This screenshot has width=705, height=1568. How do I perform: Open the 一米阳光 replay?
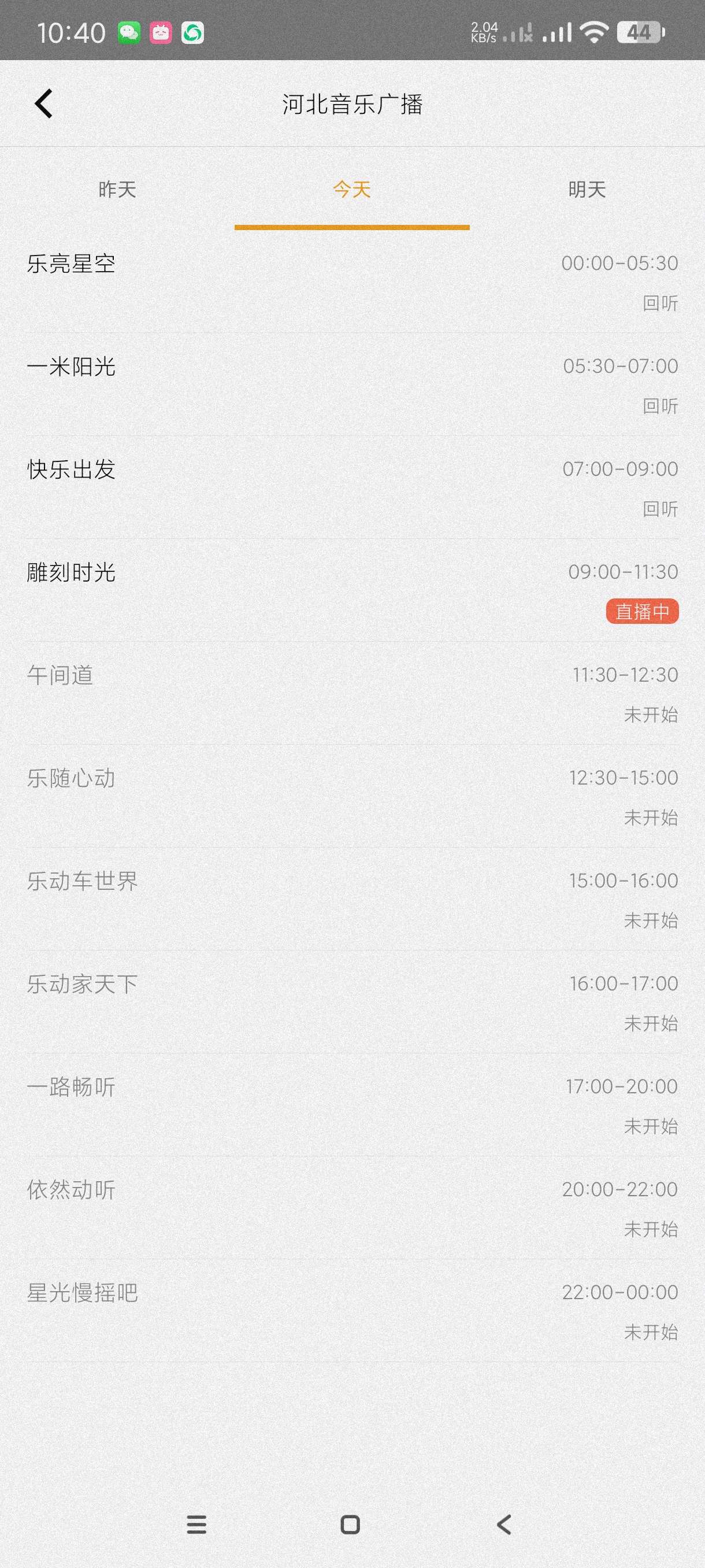click(x=660, y=406)
